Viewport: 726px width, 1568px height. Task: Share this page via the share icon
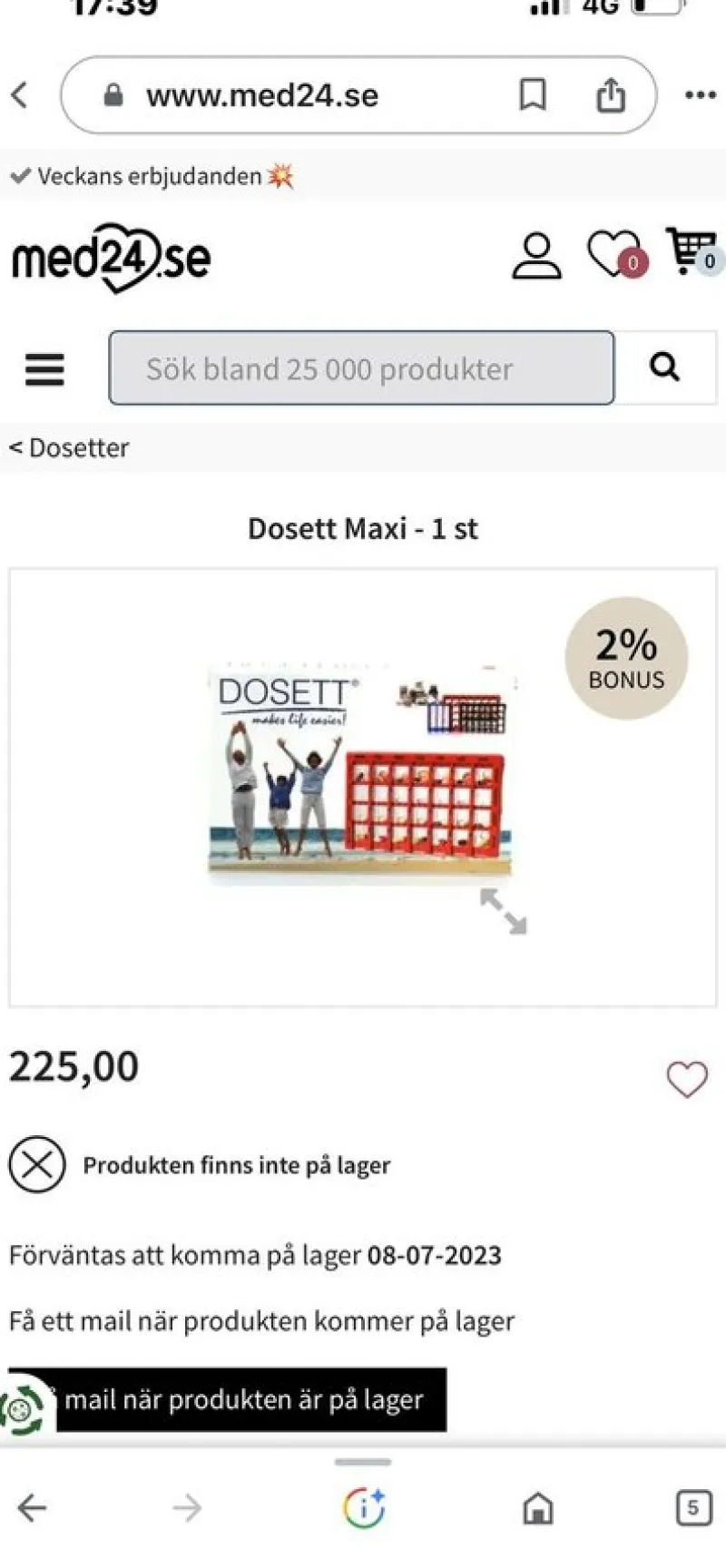[x=611, y=94]
